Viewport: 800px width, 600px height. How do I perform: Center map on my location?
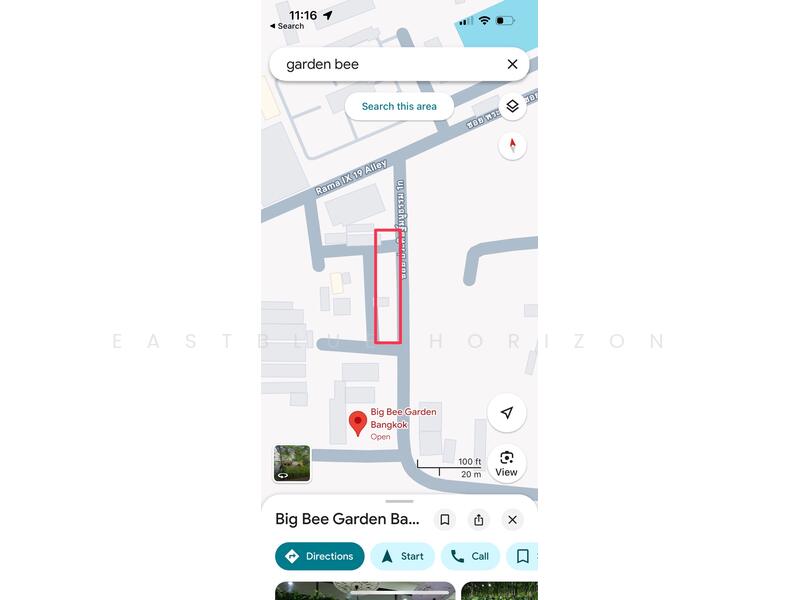(x=507, y=413)
